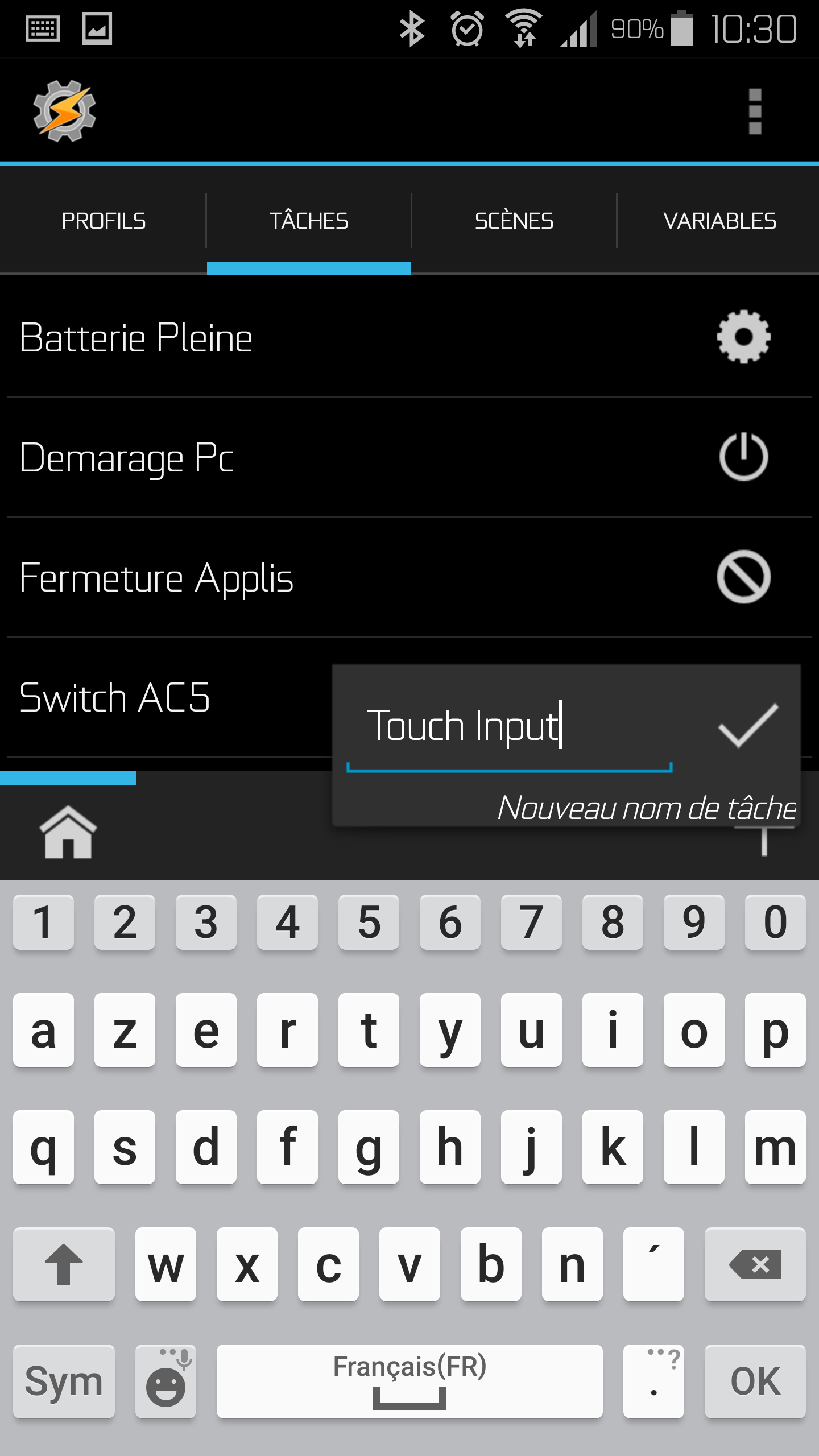Screen dimensions: 819x1456
Task: Open the Batterie Pleine task
Action: tap(136, 338)
